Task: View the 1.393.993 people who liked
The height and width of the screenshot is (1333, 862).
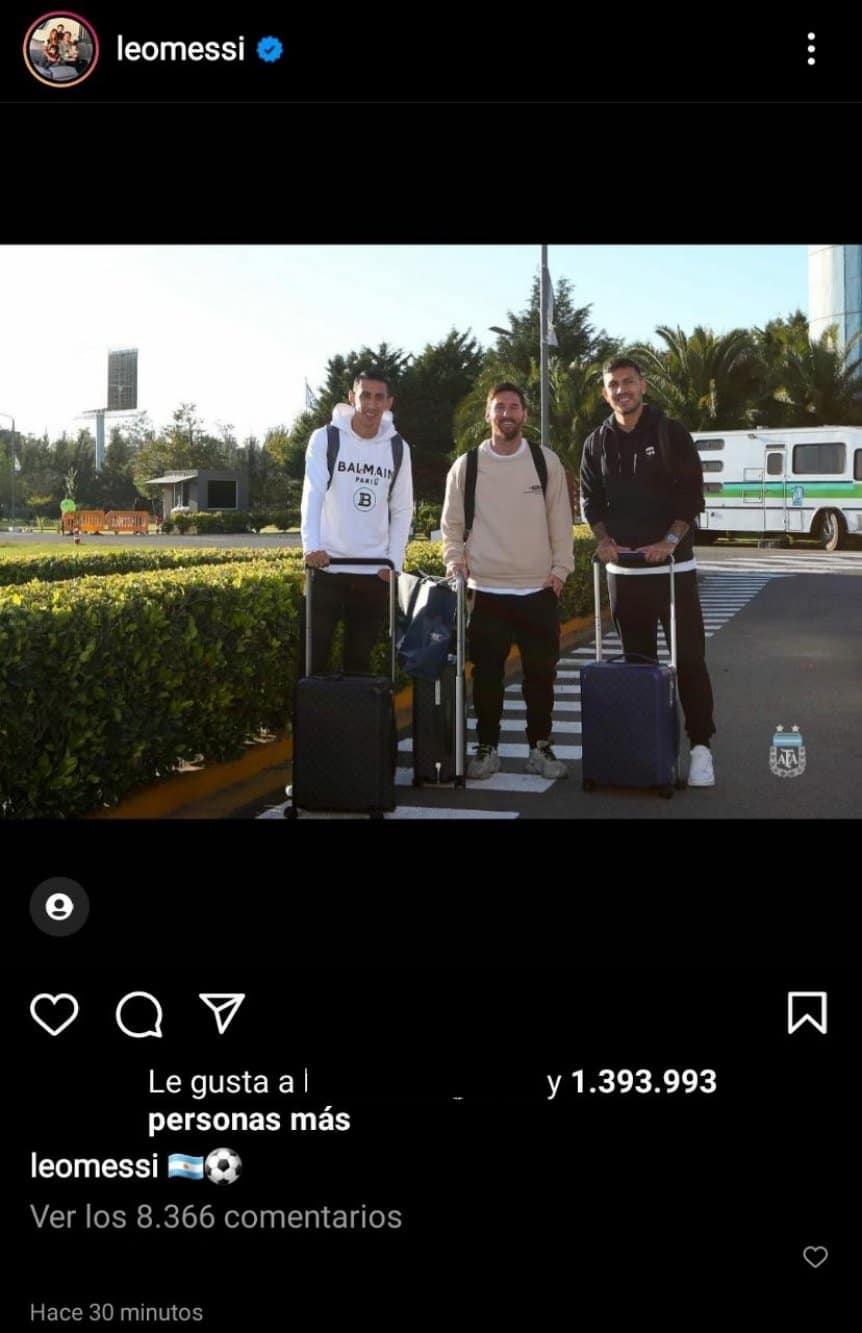Action: pos(643,1082)
